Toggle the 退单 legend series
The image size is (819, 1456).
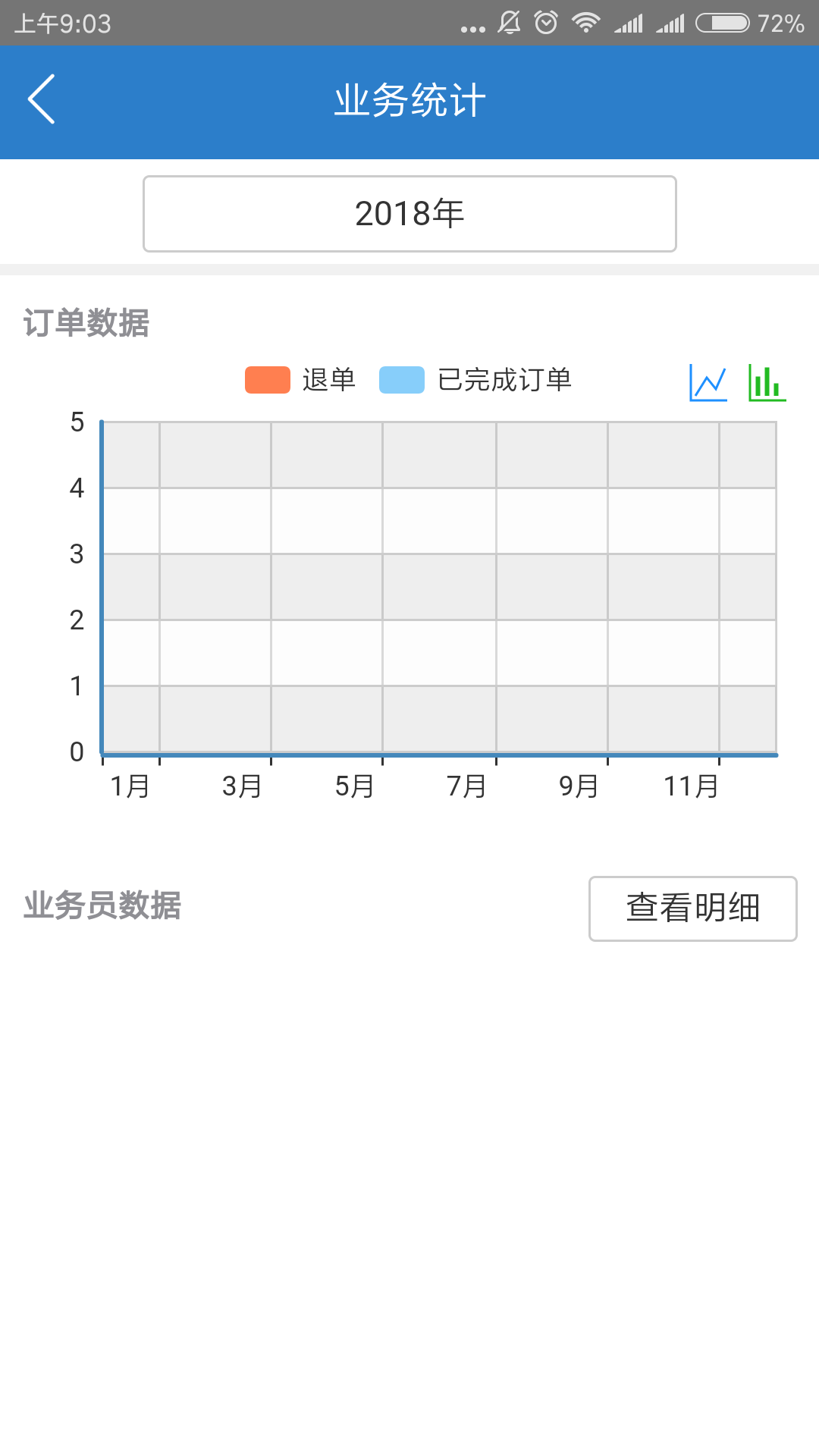point(300,380)
